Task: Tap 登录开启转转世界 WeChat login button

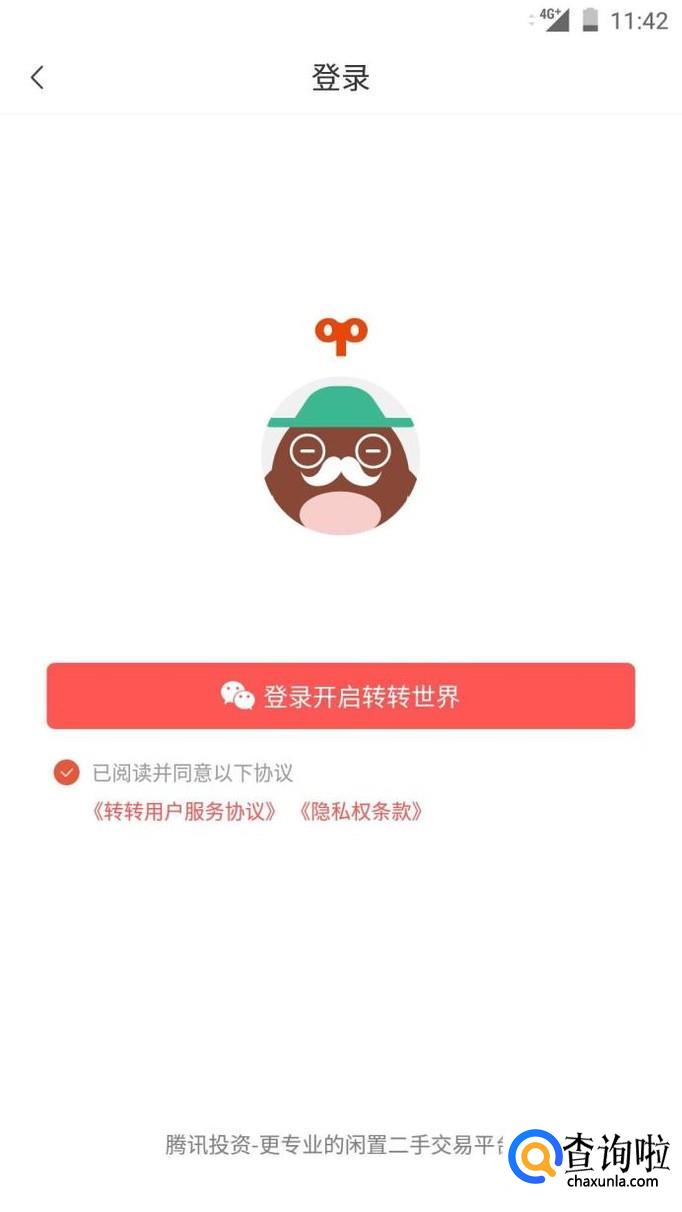Action: pyautogui.click(x=340, y=696)
